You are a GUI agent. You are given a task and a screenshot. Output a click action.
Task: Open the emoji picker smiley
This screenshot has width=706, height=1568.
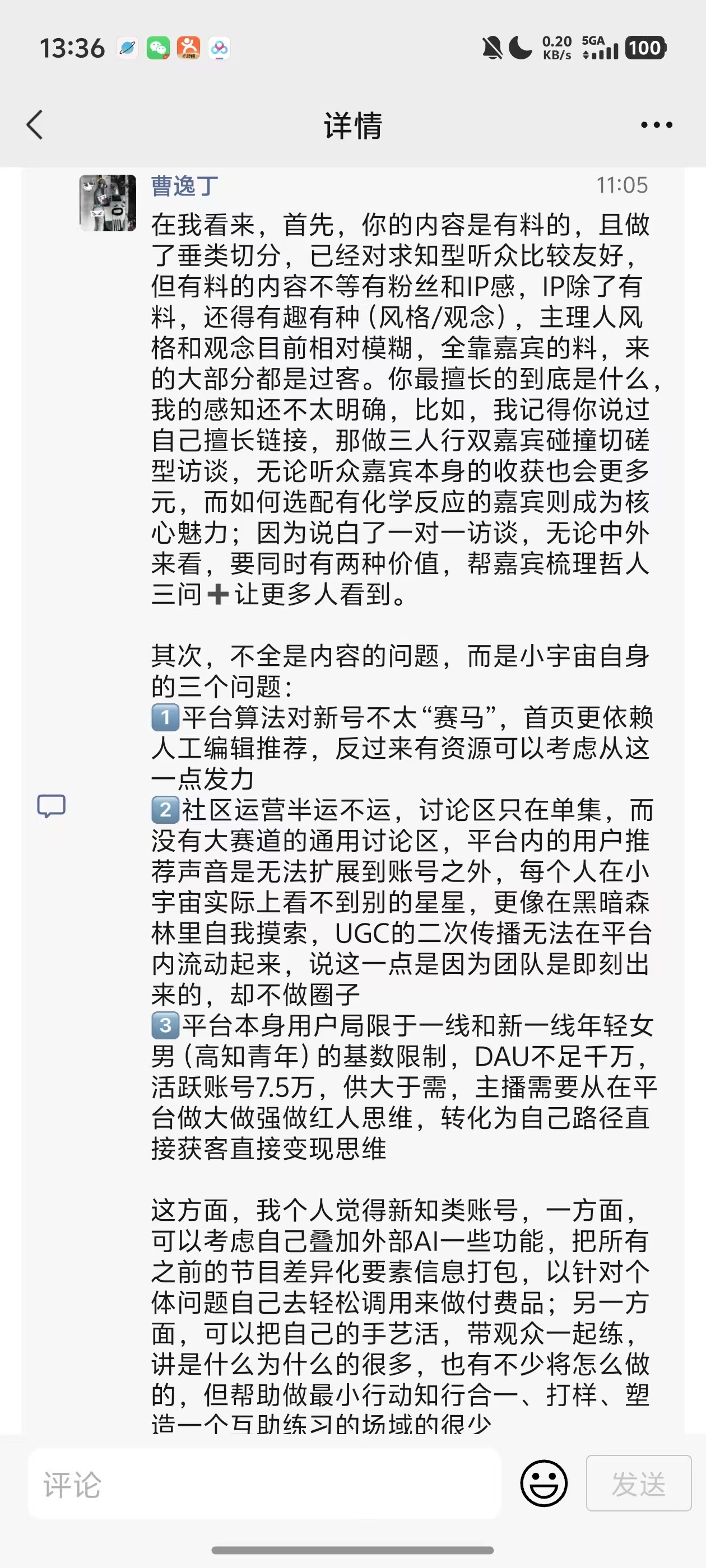(544, 1483)
